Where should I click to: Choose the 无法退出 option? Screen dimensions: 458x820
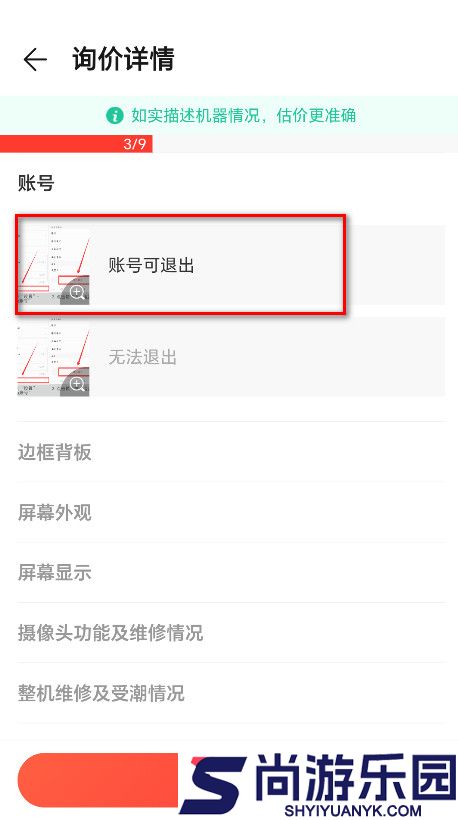pos(231,357)
